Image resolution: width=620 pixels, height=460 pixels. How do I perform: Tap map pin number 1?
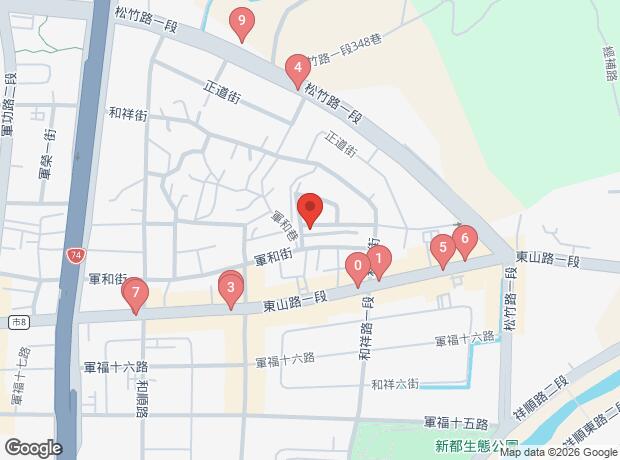pyautogui.click(x=378, y=260)
